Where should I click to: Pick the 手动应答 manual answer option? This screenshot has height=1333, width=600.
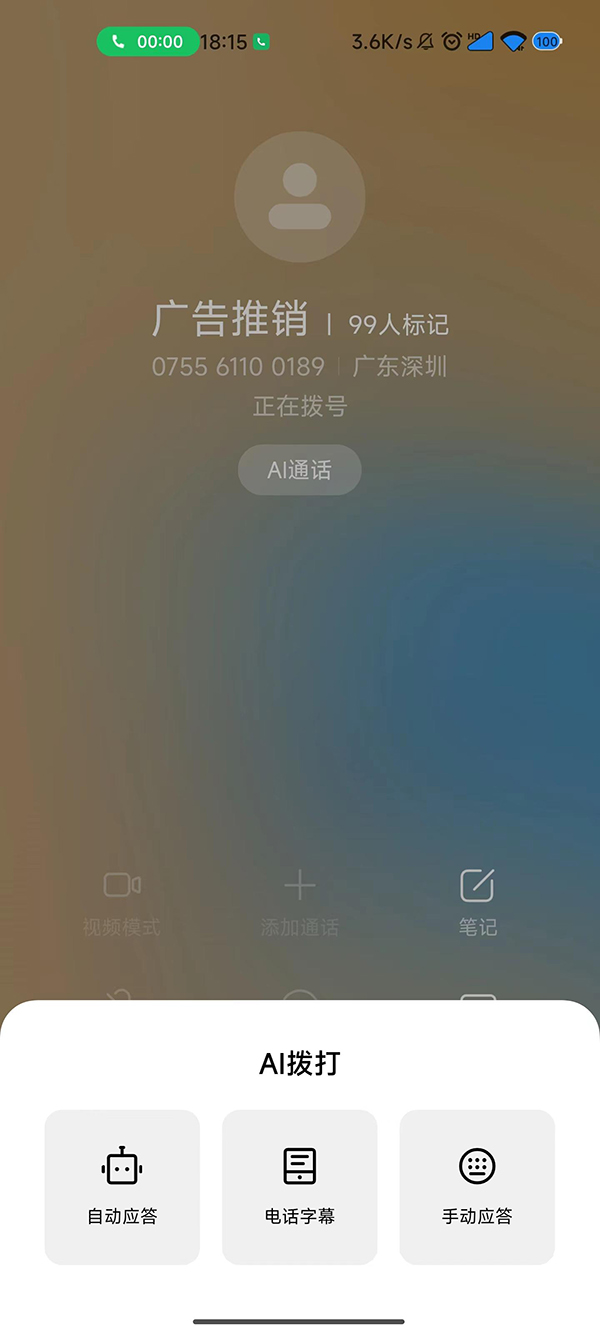[477, 1186]
